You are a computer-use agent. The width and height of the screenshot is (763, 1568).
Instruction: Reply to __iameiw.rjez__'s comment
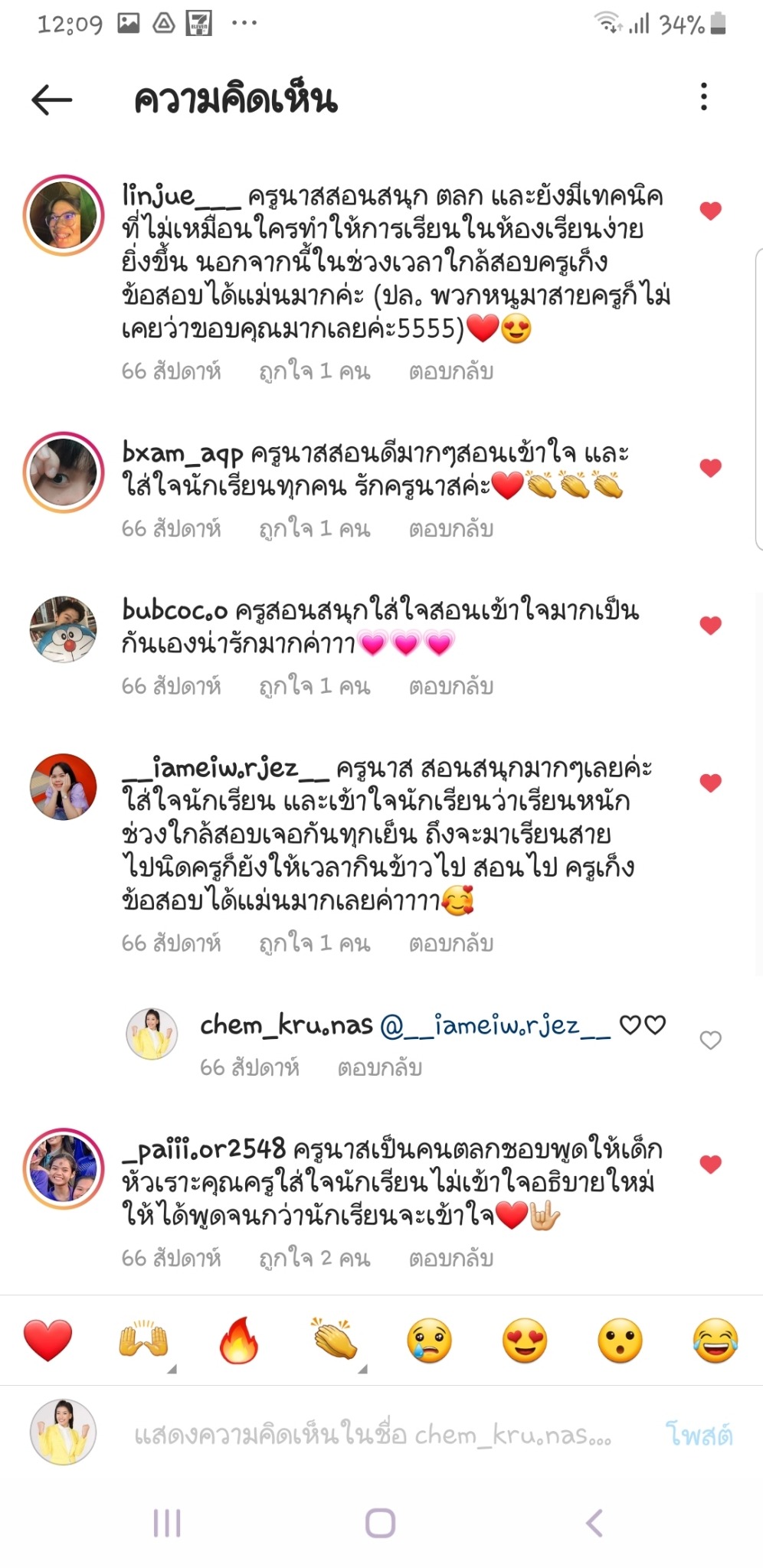[450, 943]
